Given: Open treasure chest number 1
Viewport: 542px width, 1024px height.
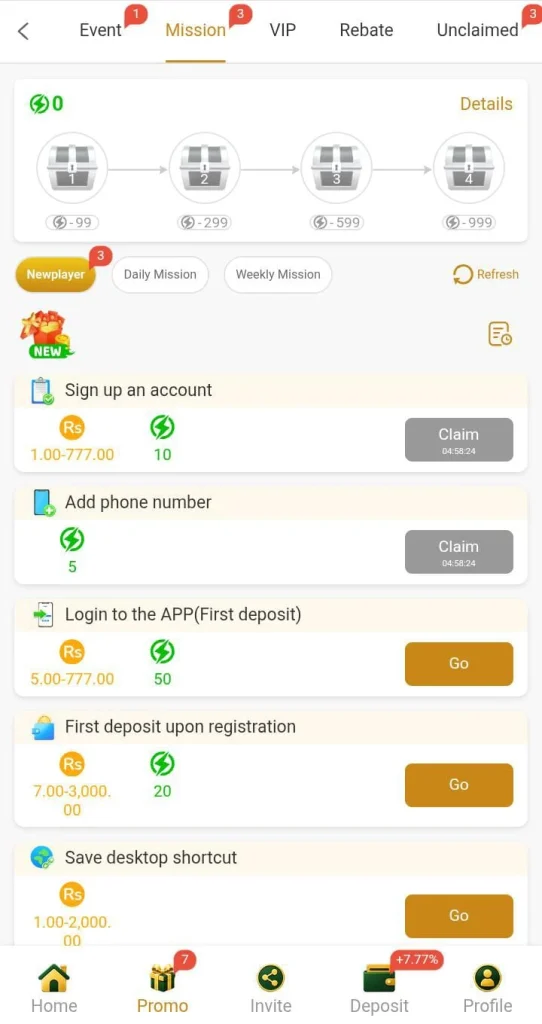Looking at the screenshot, I should coord(72,168).
